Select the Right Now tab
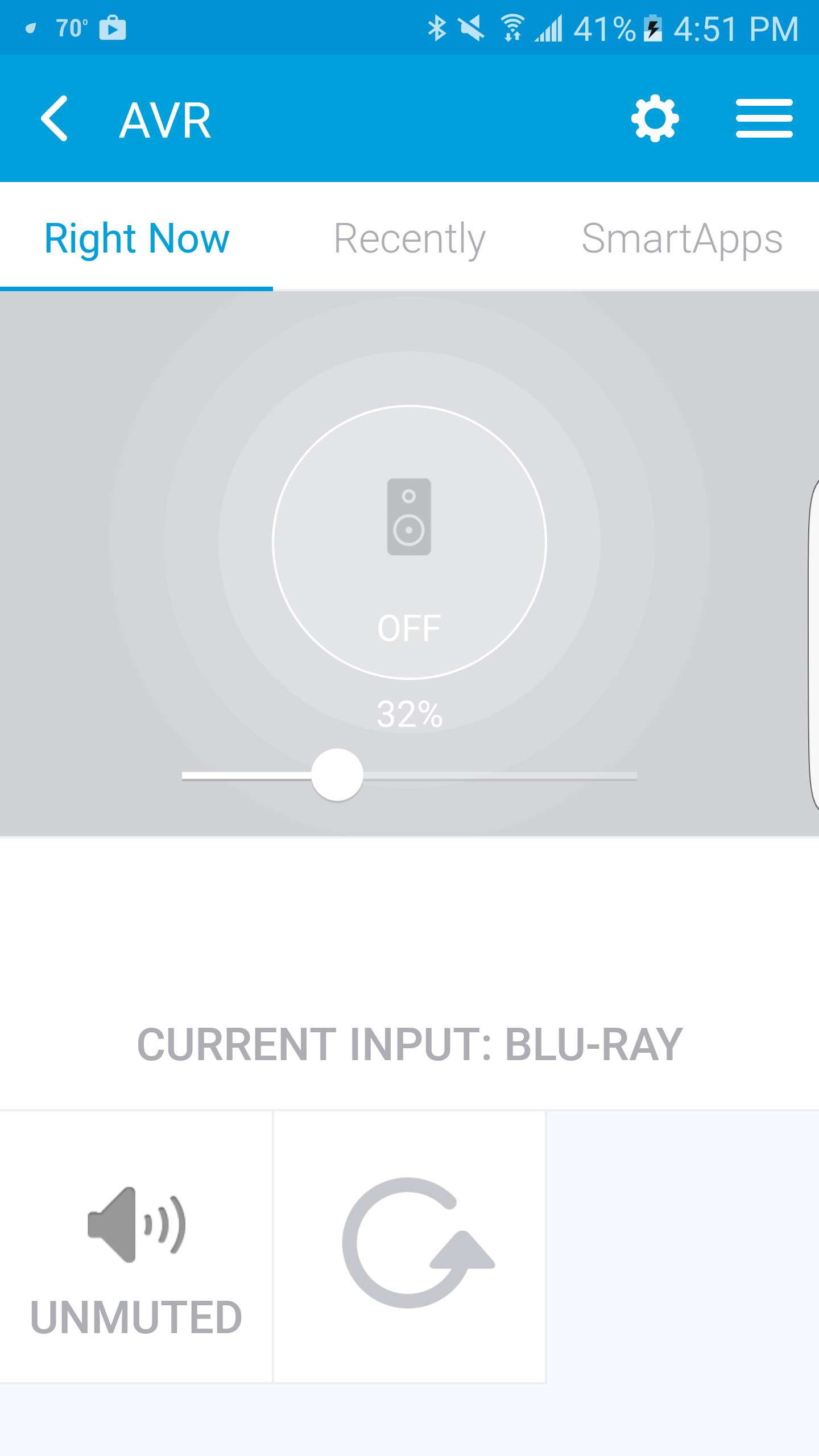Screen dimensions: 819x1456 click(x=136, y=239)
